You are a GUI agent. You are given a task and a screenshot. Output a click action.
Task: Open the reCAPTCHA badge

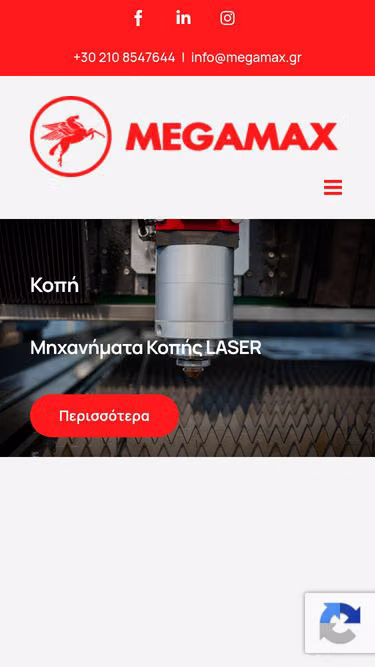click(x=340, y=623)
